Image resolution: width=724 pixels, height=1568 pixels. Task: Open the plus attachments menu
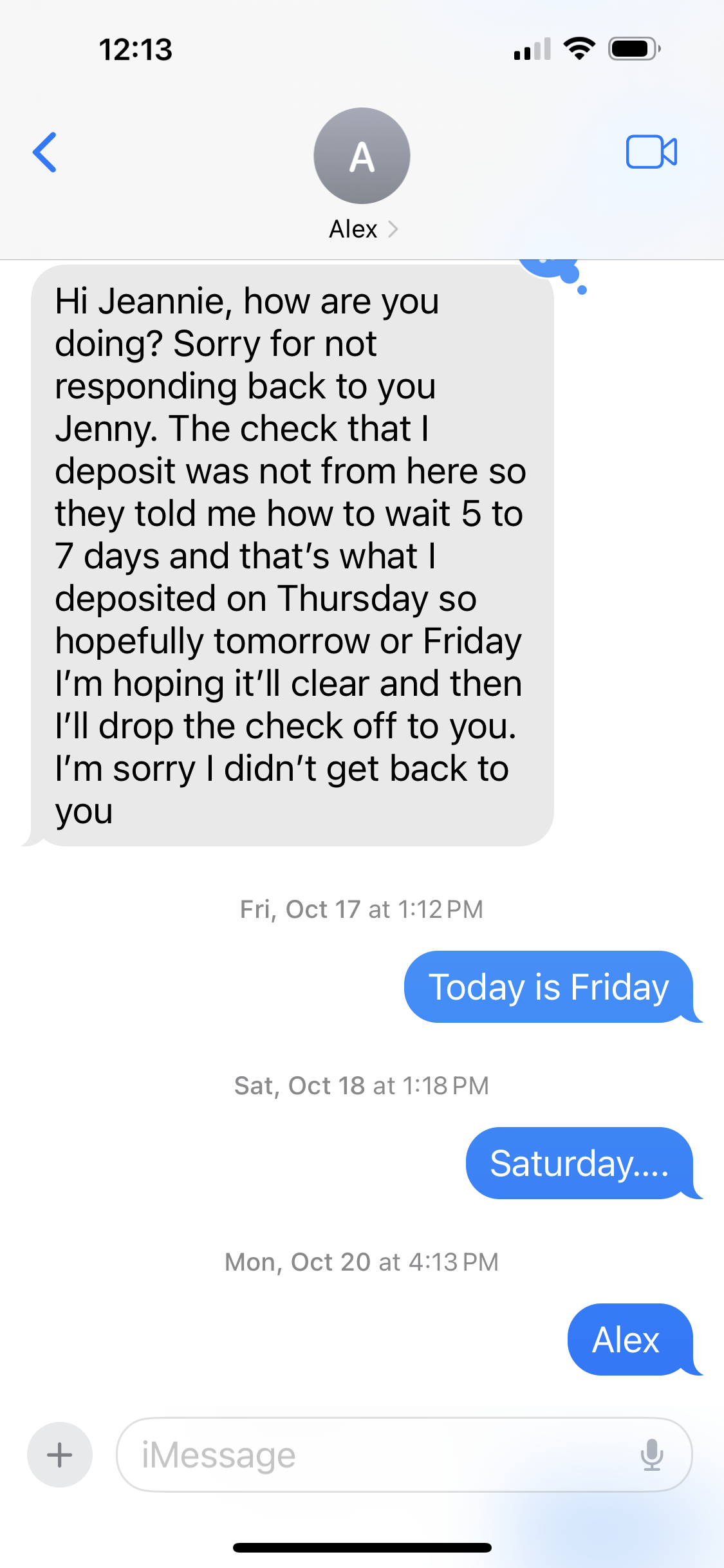60,1455
